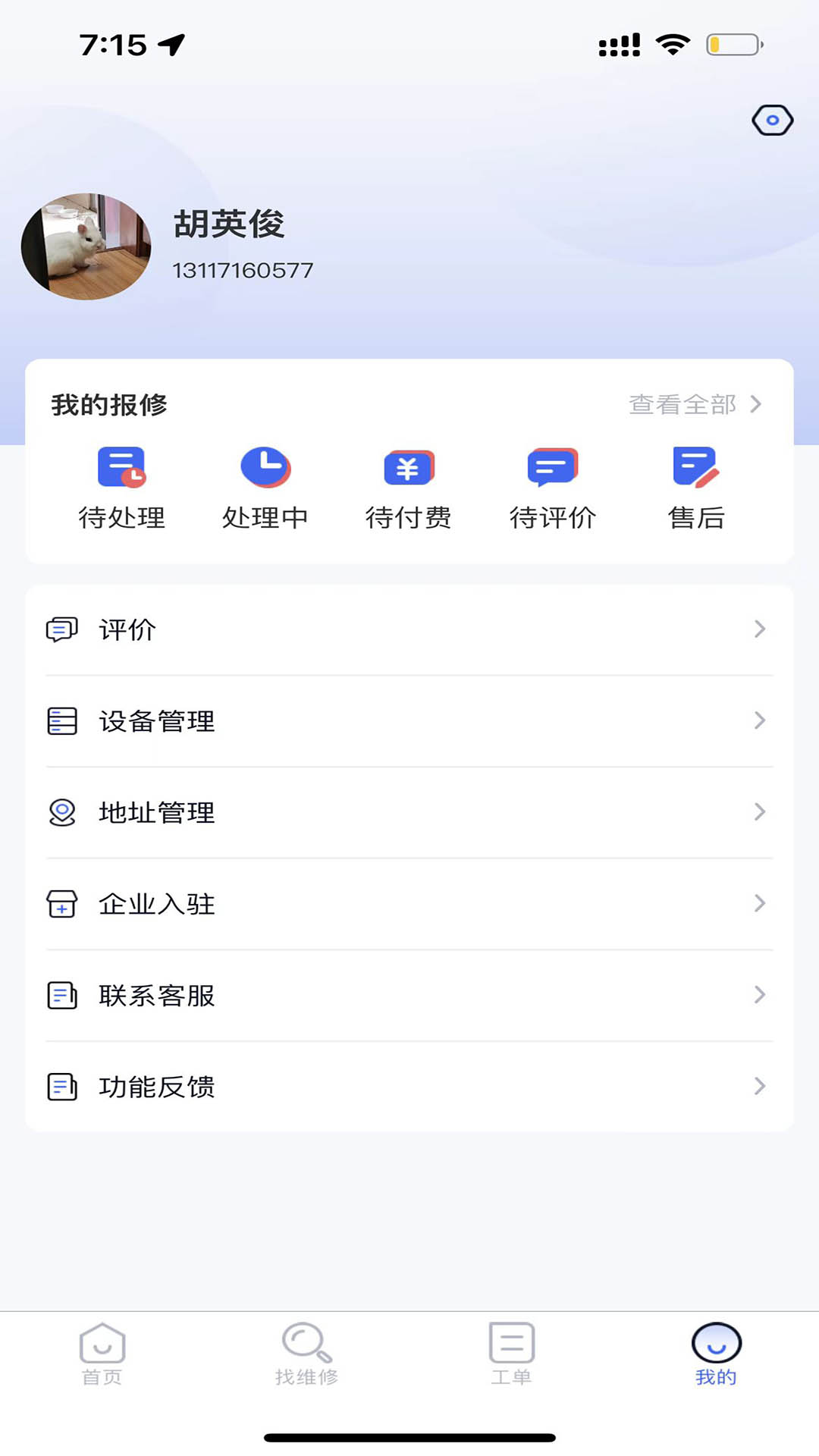Select the 评价 chat bubble icon
Viewport: 819px width, 1456px height.
pyautogui.click(x=61, y=629)
